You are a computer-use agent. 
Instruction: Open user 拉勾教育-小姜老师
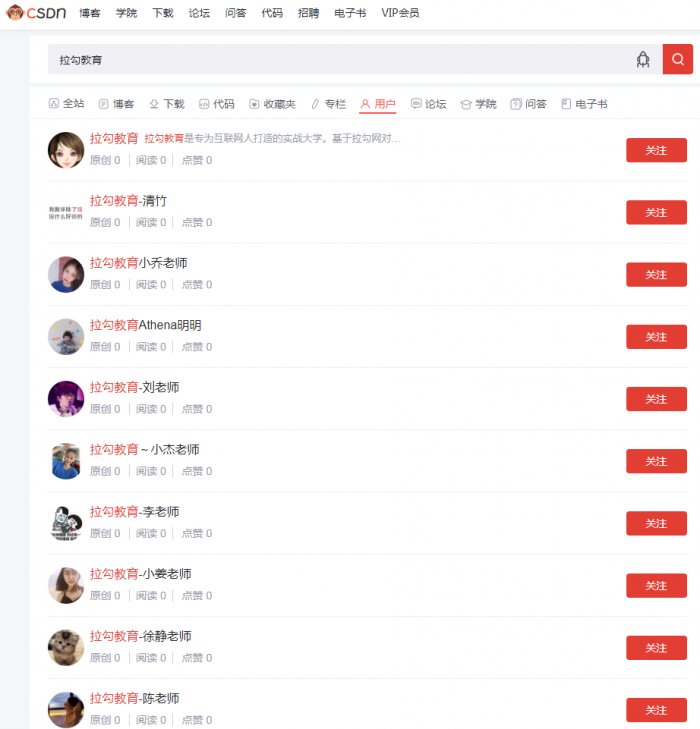tap(140, 574)
